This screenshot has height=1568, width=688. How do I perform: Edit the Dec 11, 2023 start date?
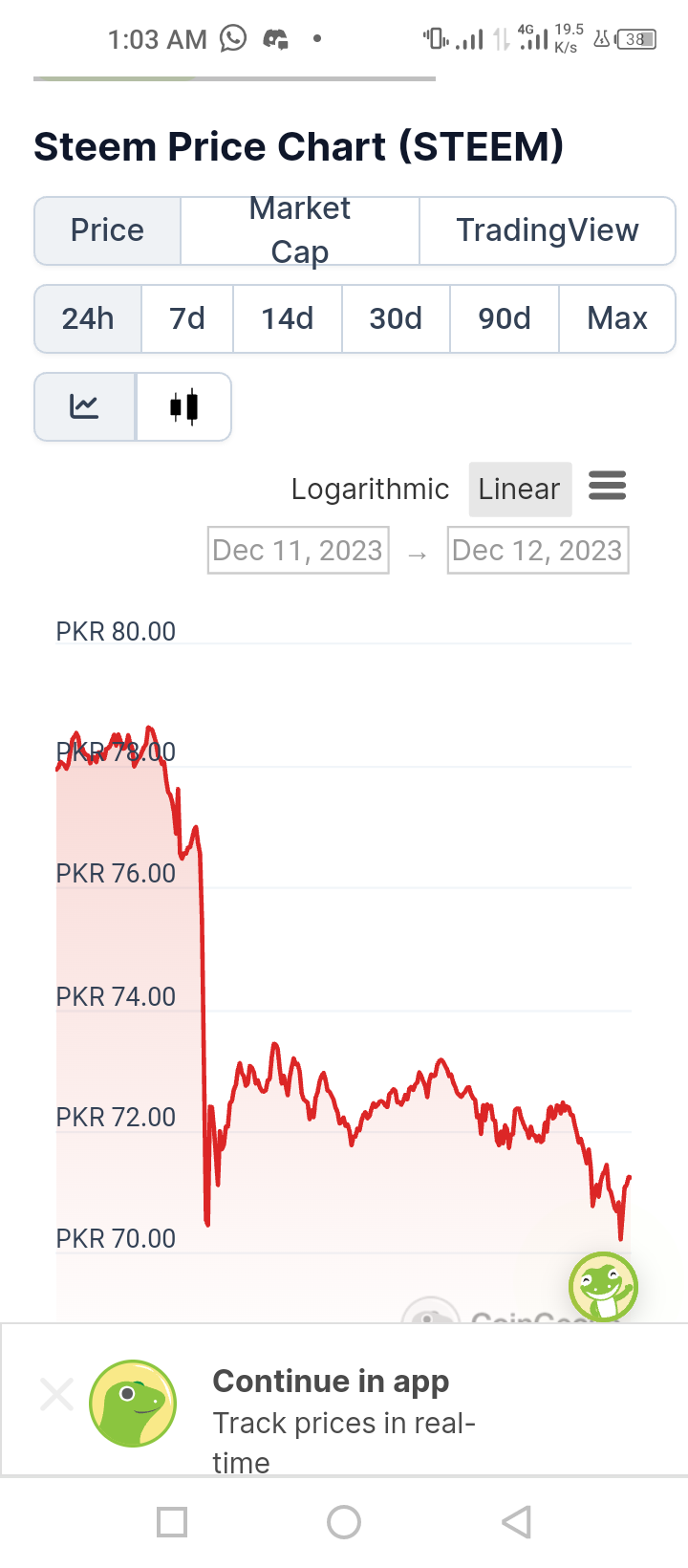[298, 550]
